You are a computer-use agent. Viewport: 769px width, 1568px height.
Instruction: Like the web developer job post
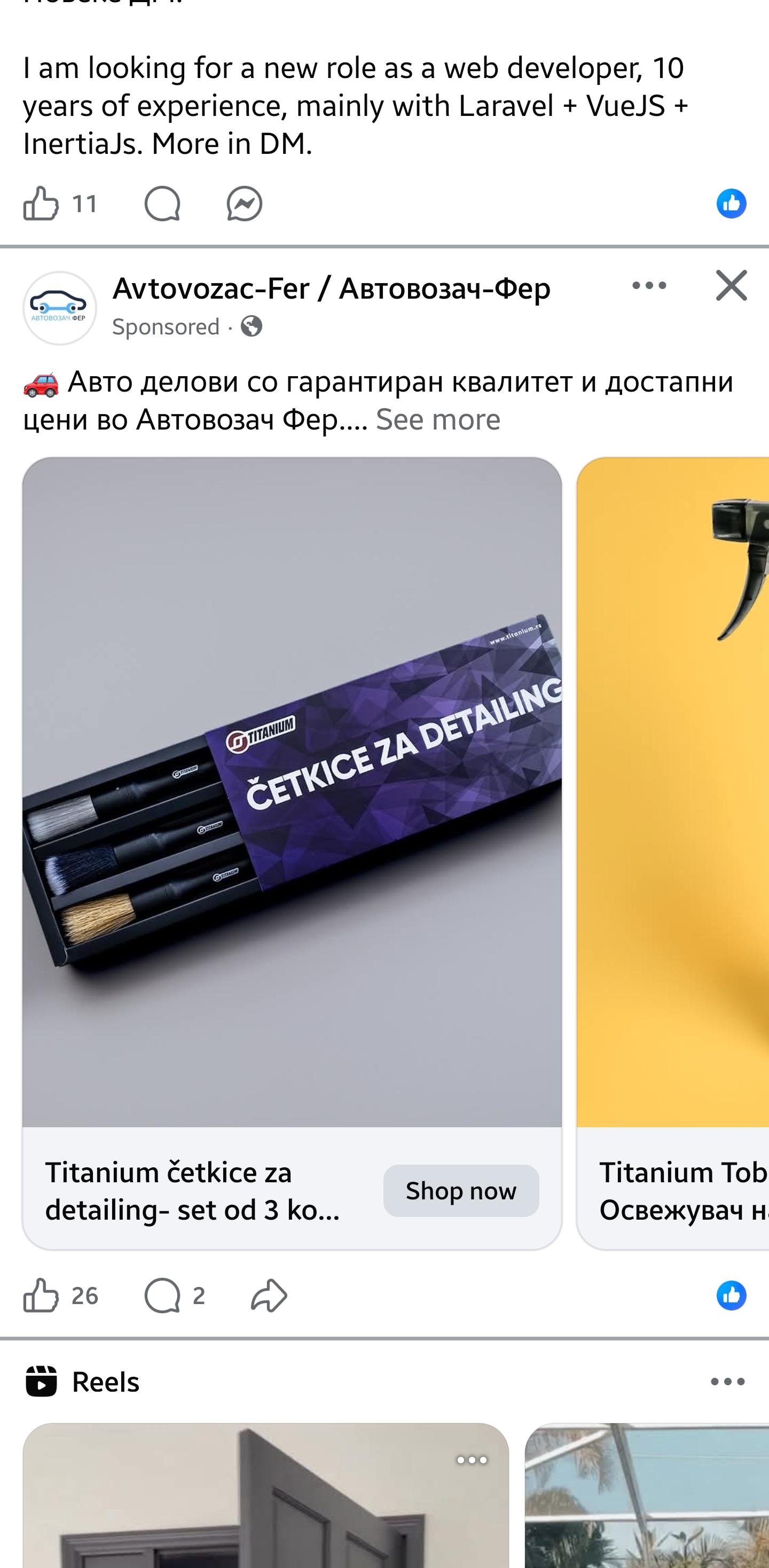click(x=41, y=204)
